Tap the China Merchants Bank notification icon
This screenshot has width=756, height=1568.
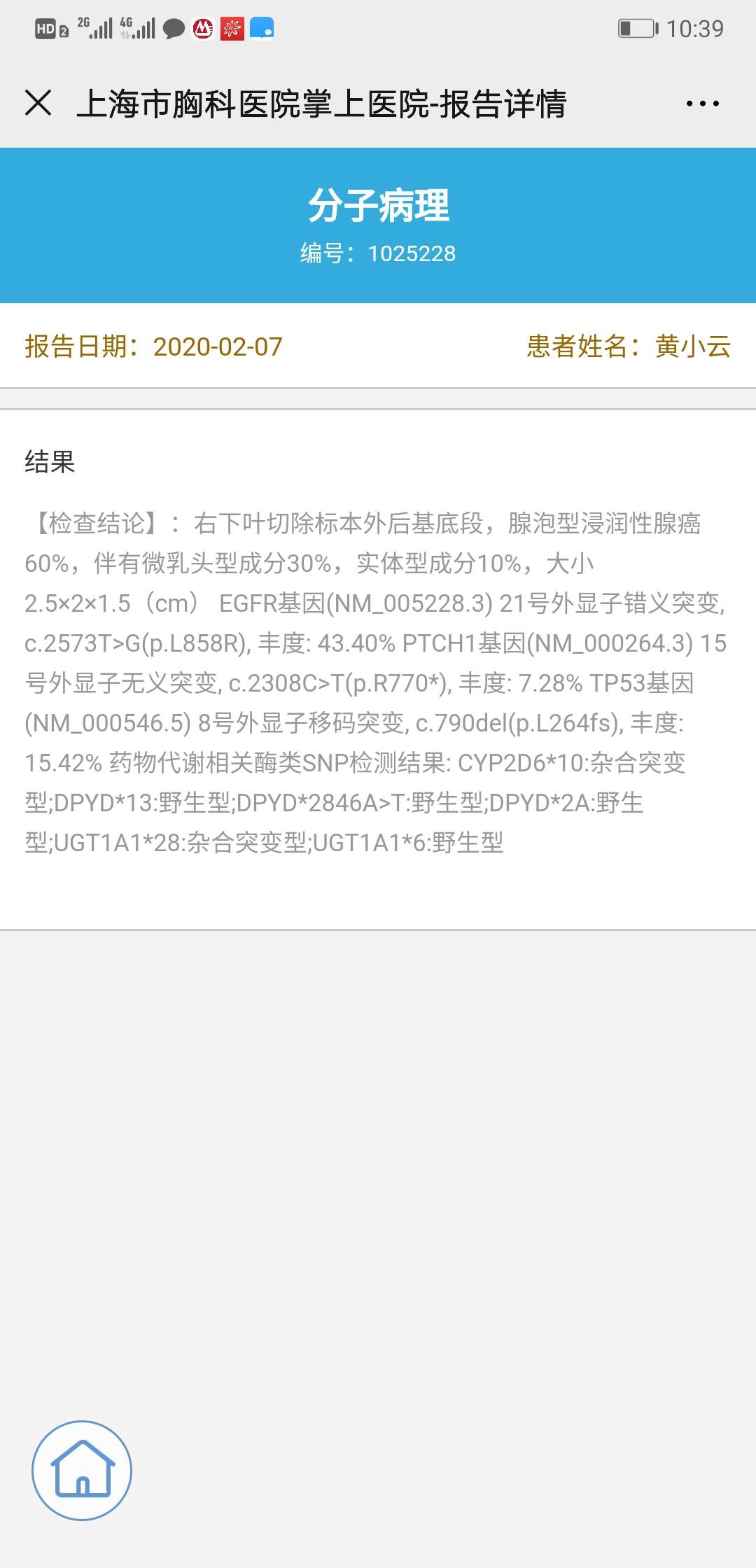[x=202, y=28]
